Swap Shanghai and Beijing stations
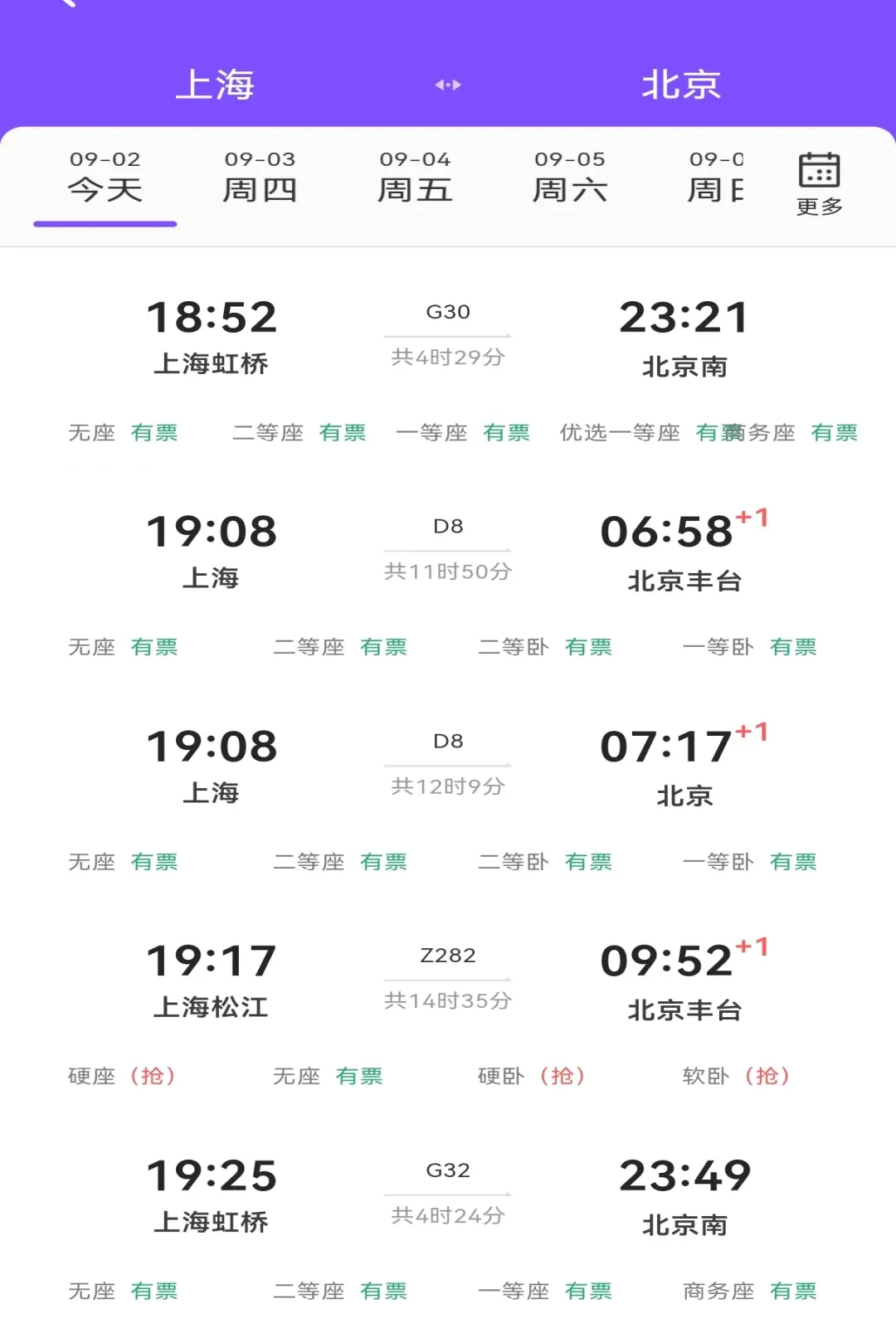 448,85
